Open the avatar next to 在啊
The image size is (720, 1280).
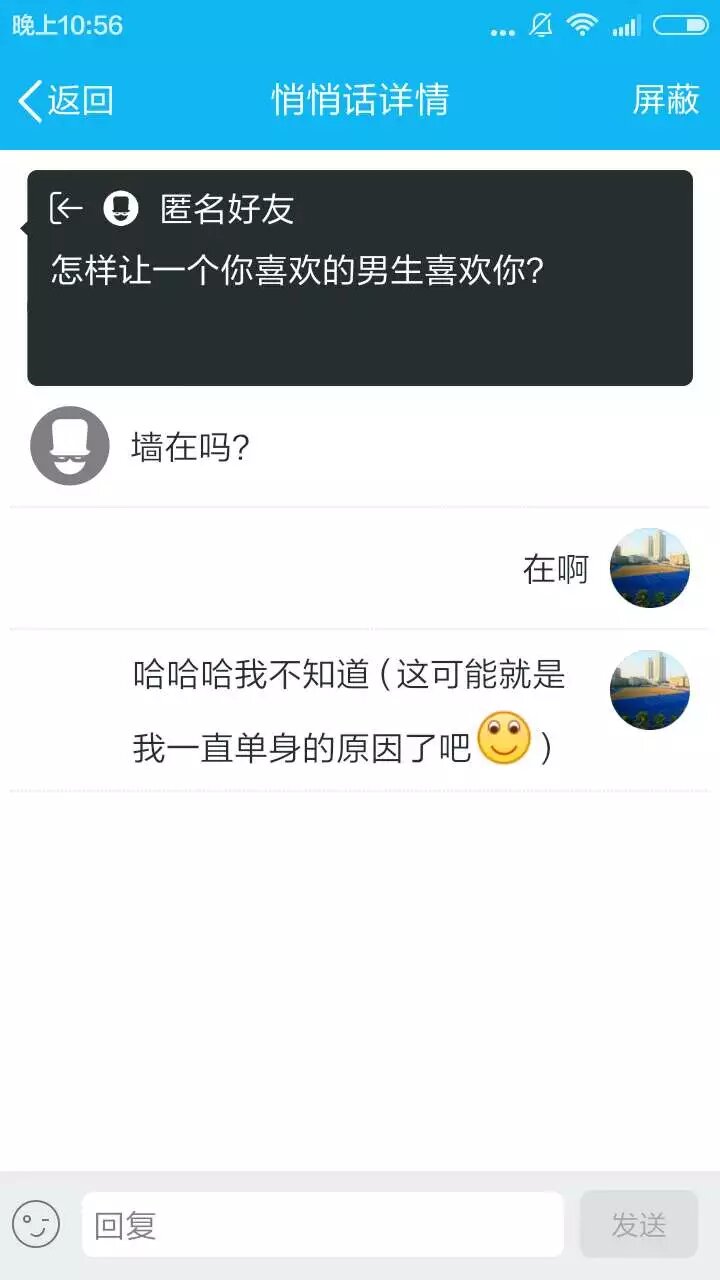(650, 568)
